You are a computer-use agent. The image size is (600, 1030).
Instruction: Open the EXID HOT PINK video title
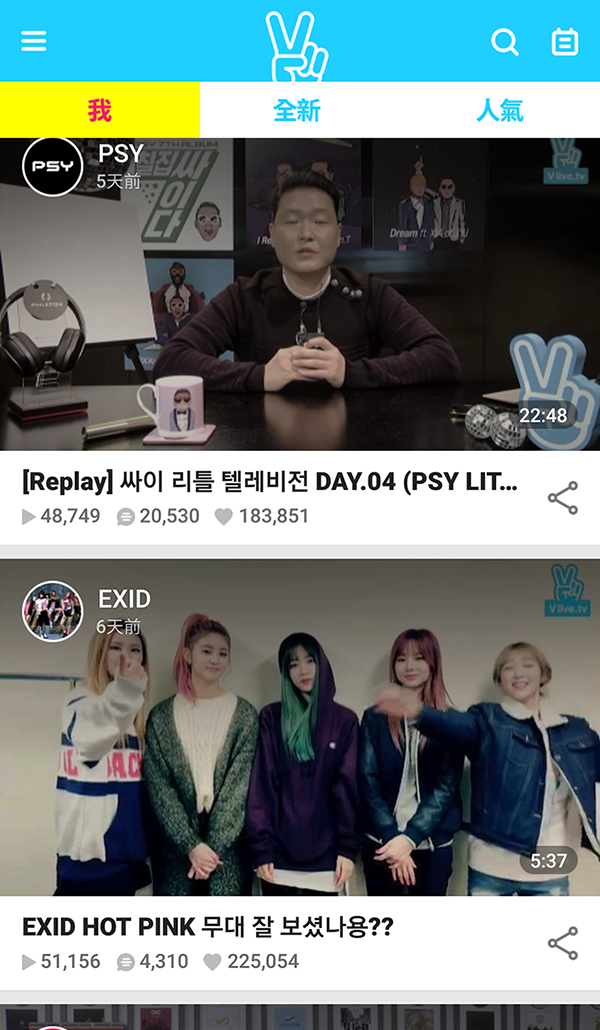pos(208,928)
